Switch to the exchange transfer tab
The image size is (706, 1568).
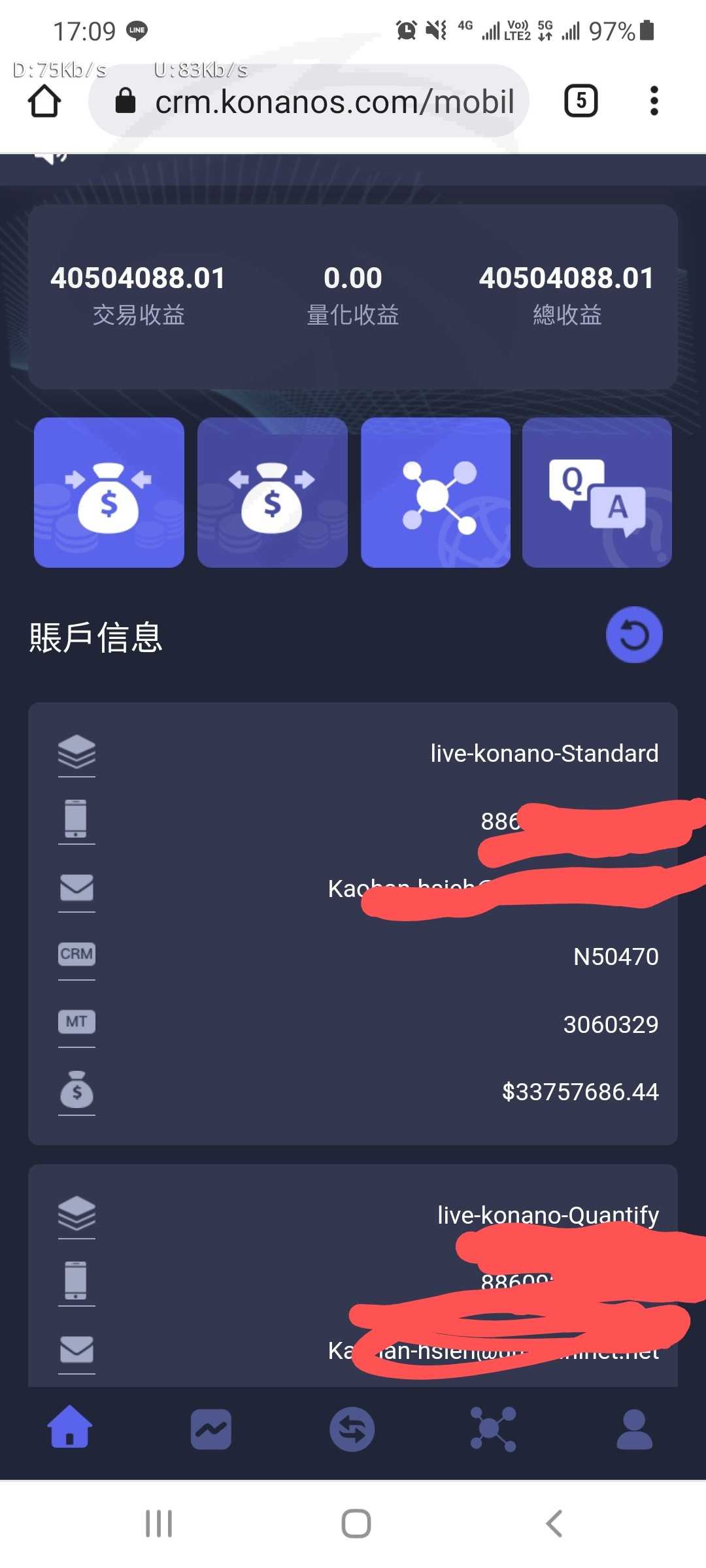point(352,1429)
